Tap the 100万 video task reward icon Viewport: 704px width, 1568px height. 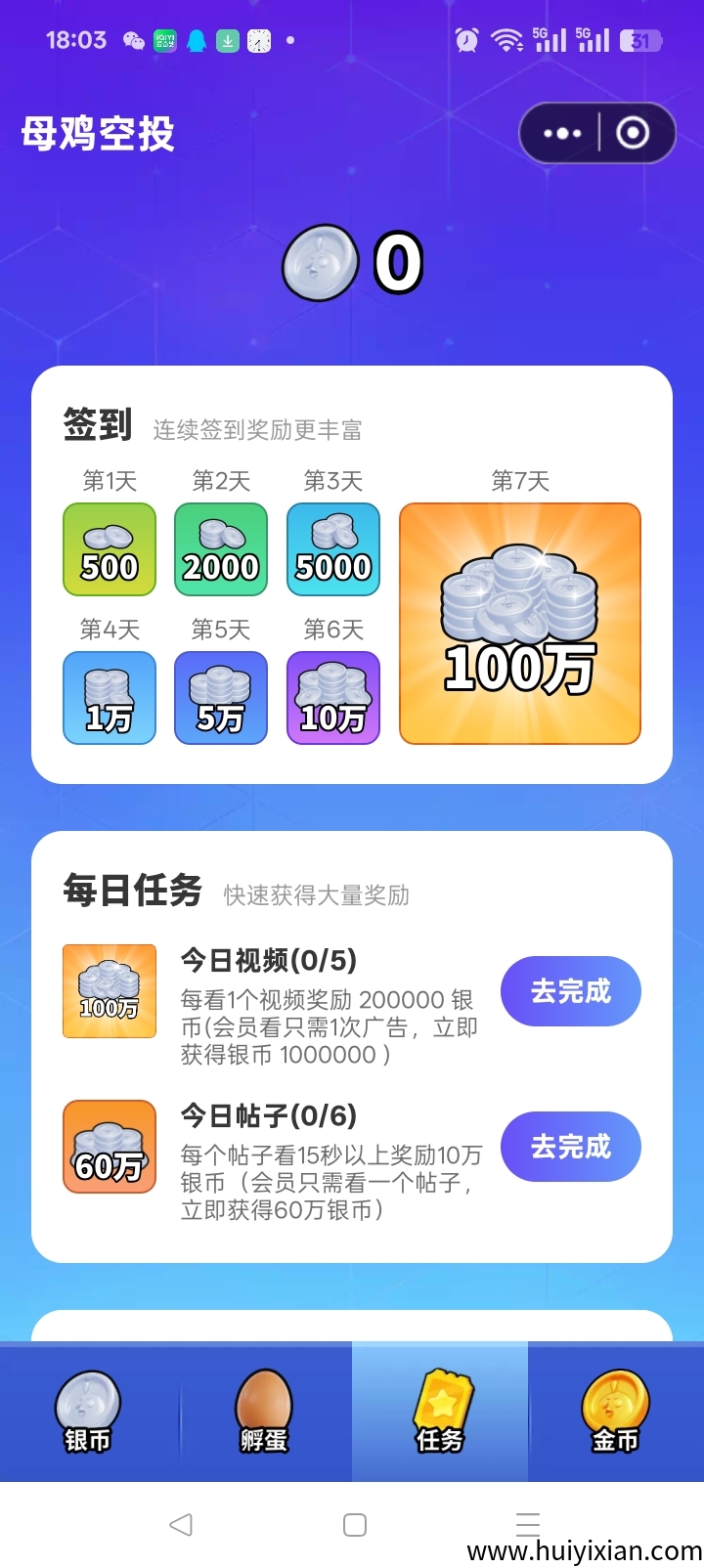[109, 991]
